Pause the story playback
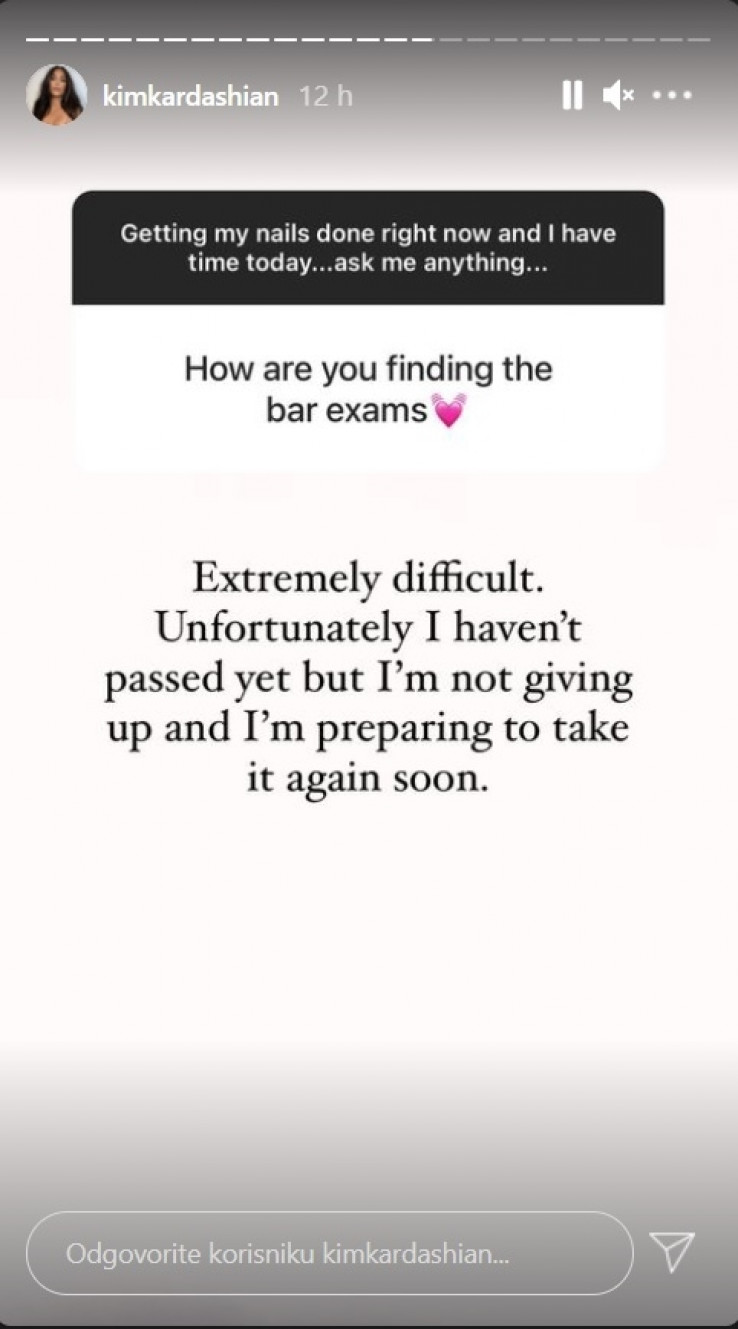Image resolution: width=738 pixels, height=1329 pixels. (572, 96)
